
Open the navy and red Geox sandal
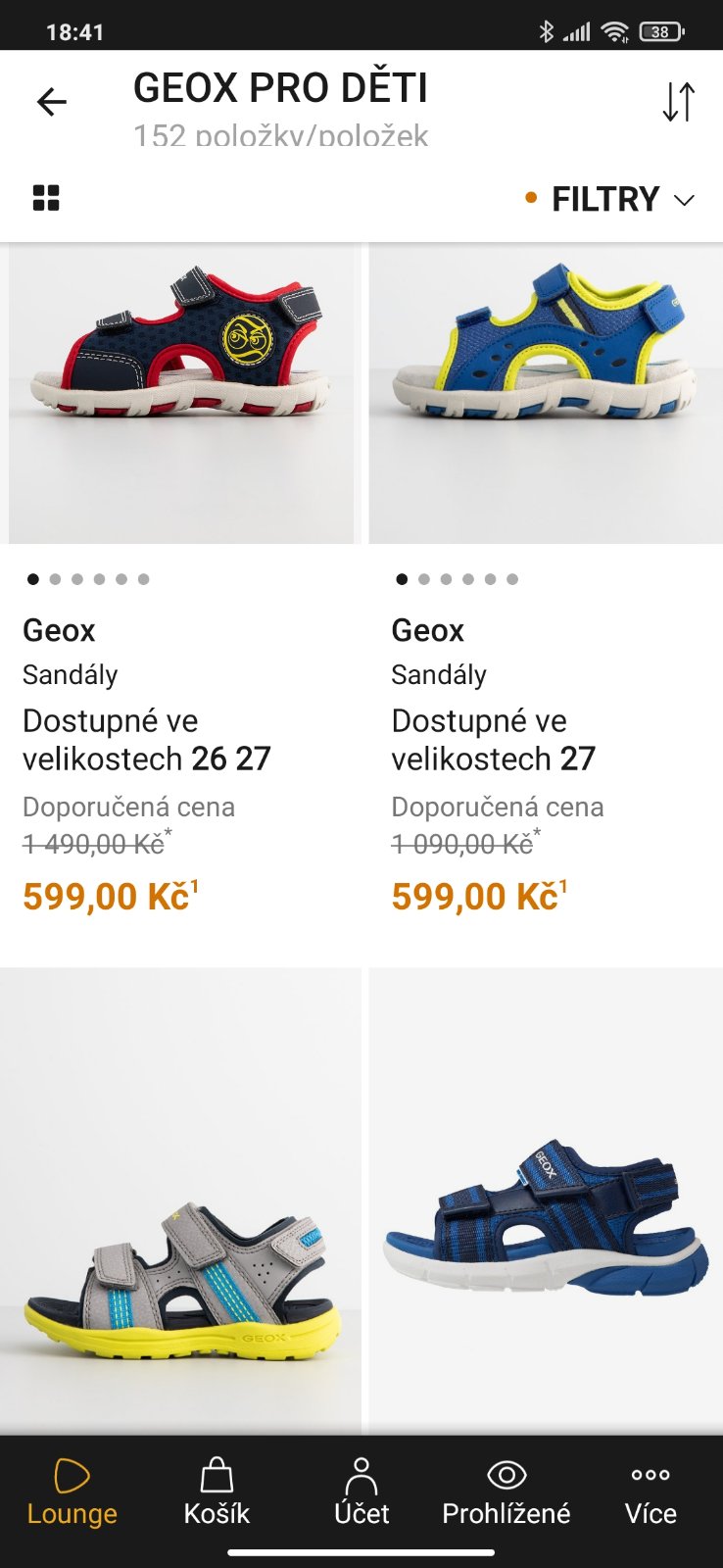(x=181, y=392)
